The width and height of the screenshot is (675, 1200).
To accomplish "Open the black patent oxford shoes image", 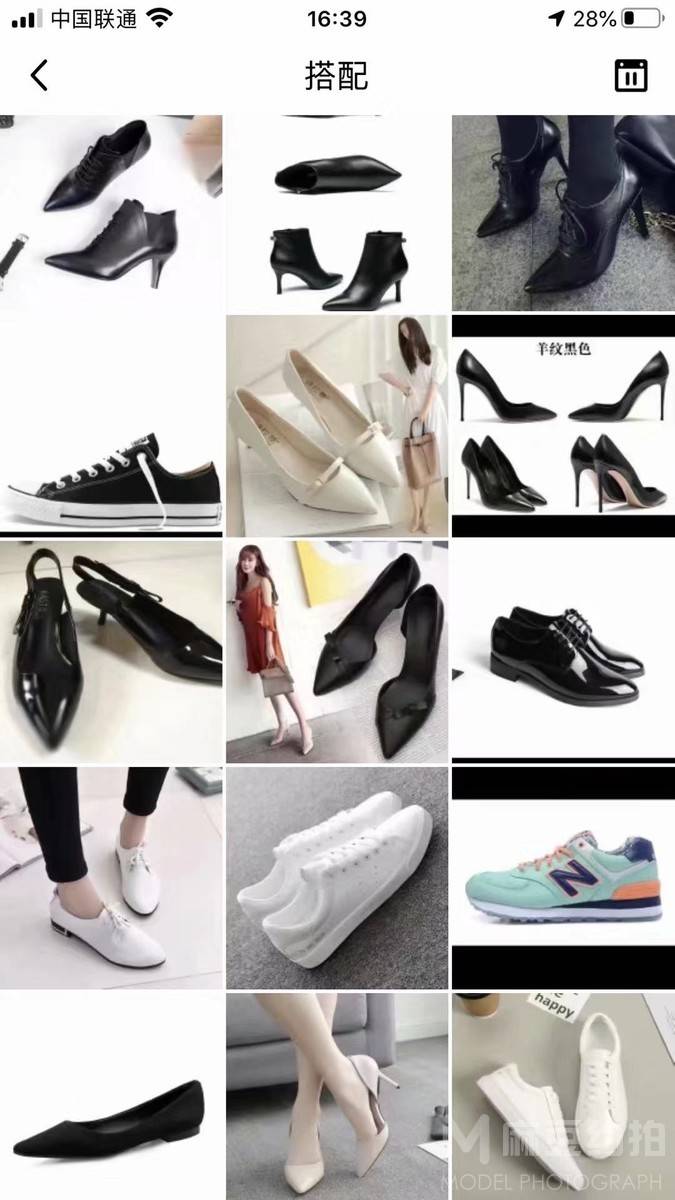I will [563, 652].
